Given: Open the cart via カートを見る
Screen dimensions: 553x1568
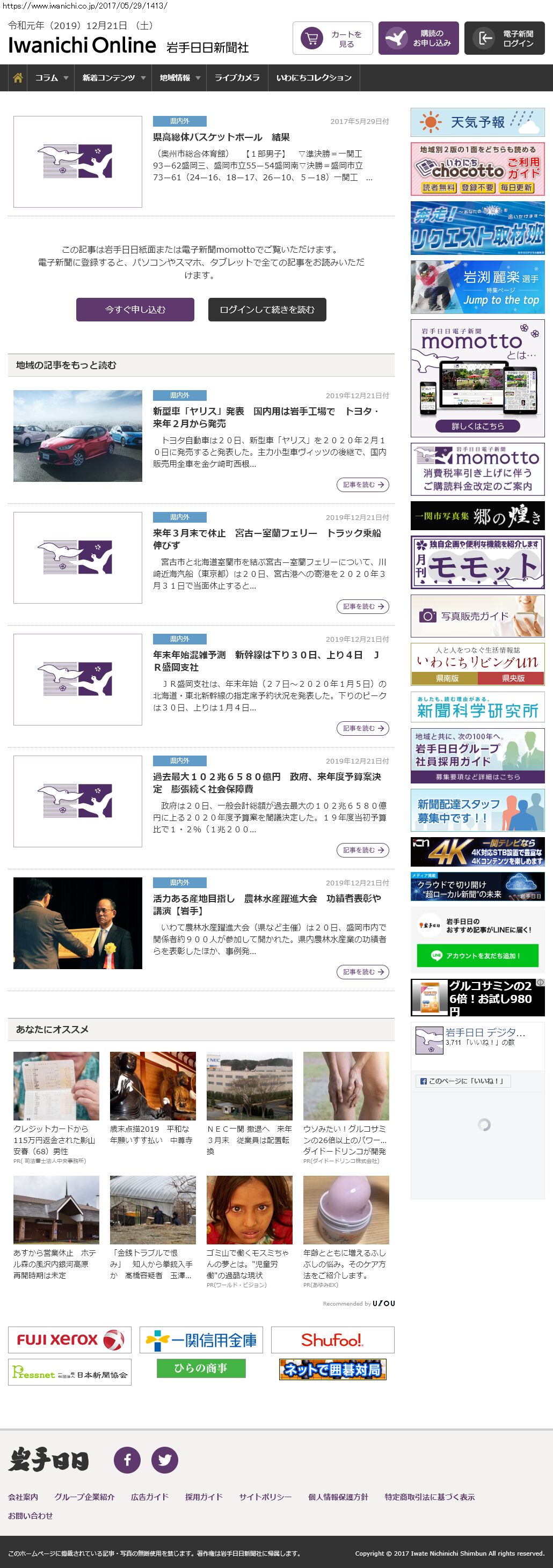Looking at the screenshot, I should point(332,38).
